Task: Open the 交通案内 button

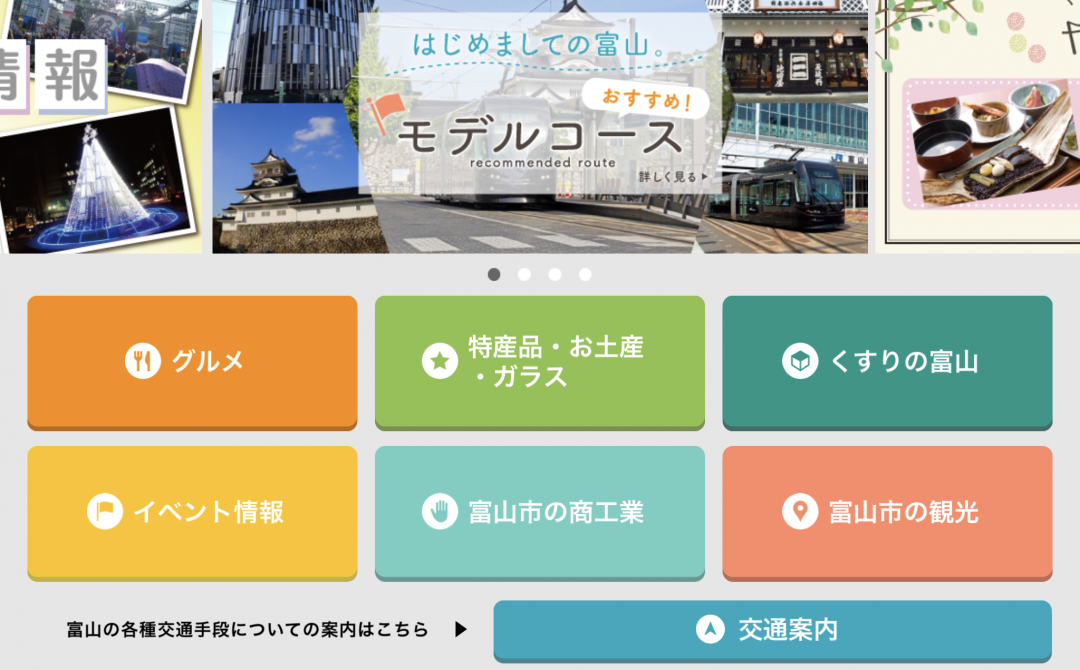Action: point(772,630)
